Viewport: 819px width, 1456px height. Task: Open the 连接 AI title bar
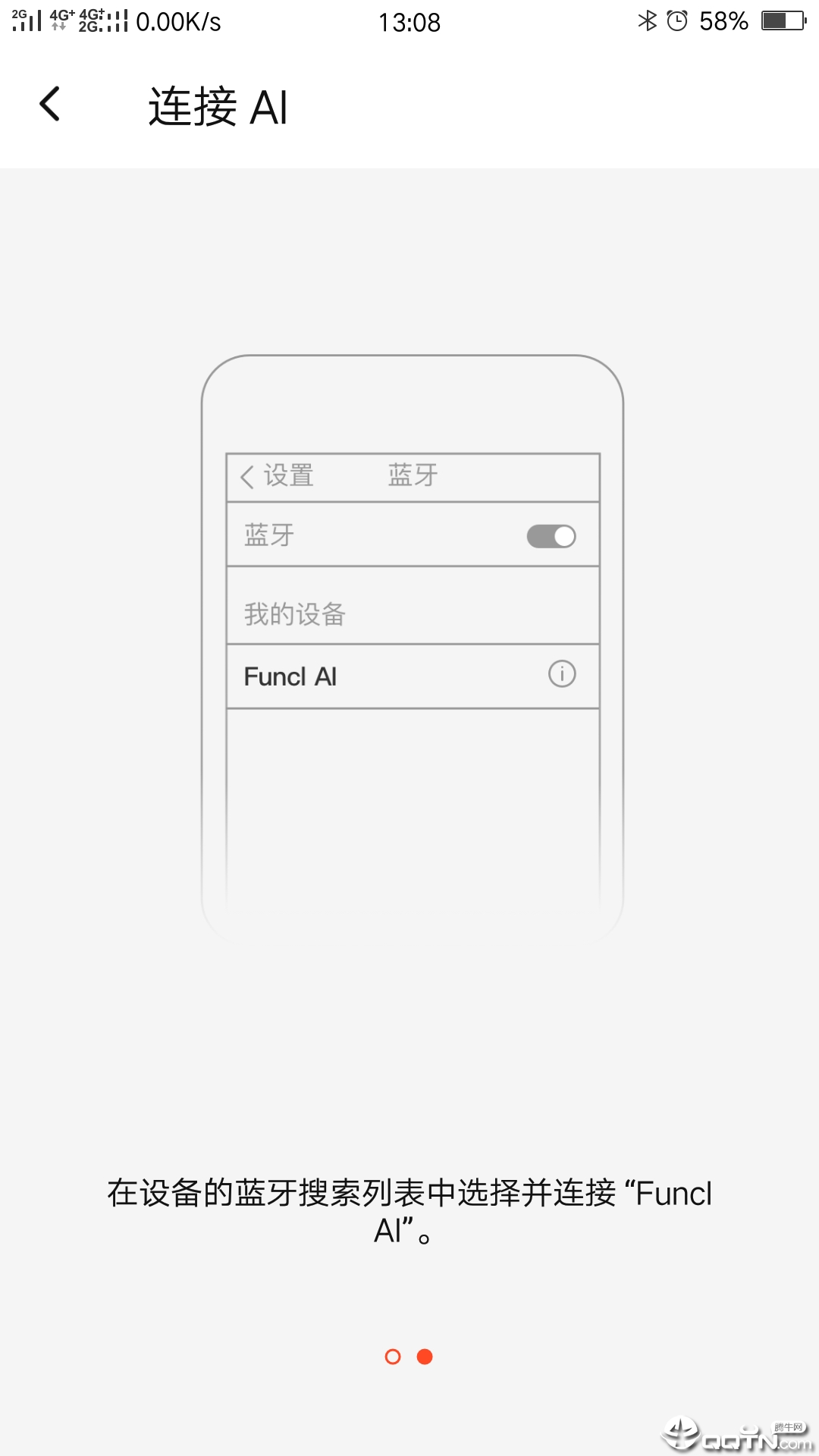pos(218,106)
